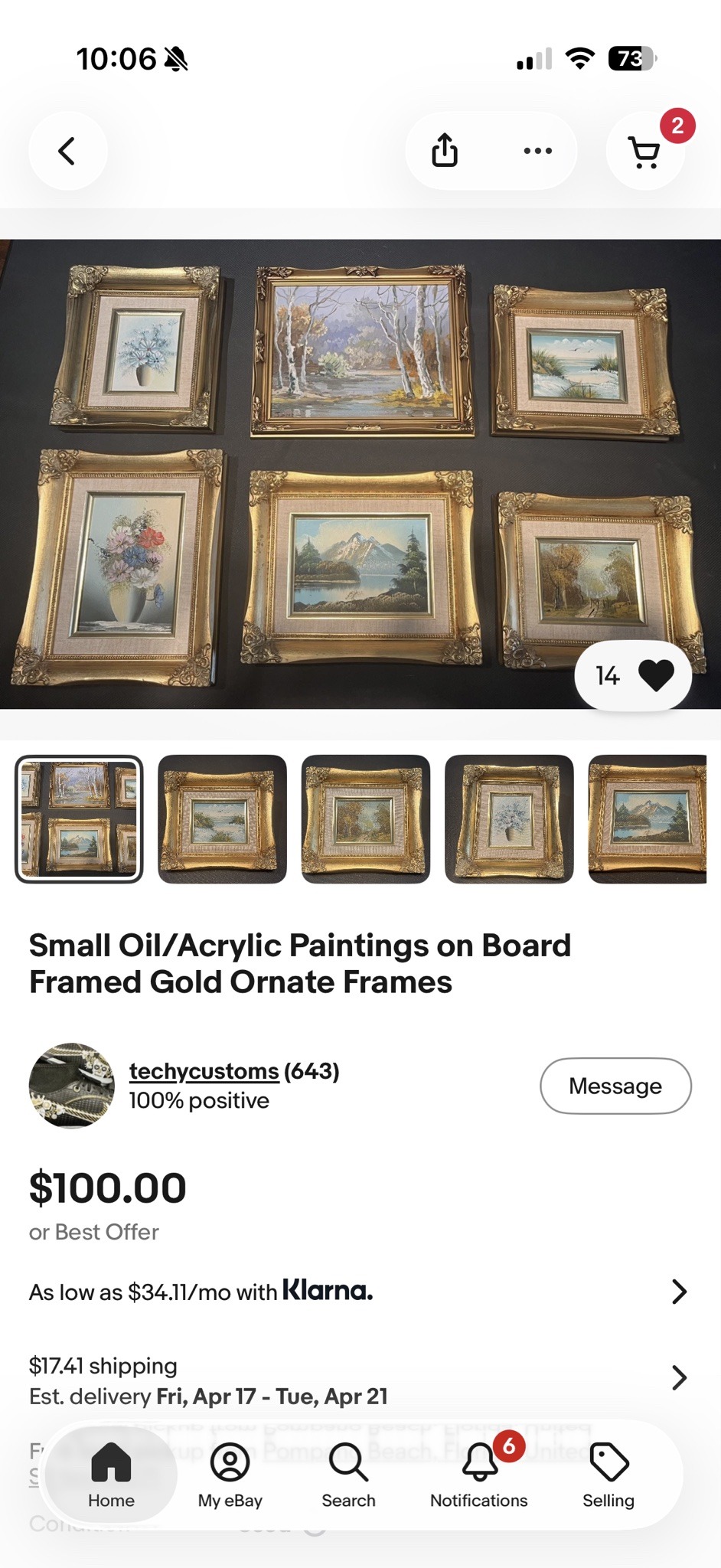Open the main paintings photo
This screenshot has width=721, height=1568.
(x=360, y=473)
